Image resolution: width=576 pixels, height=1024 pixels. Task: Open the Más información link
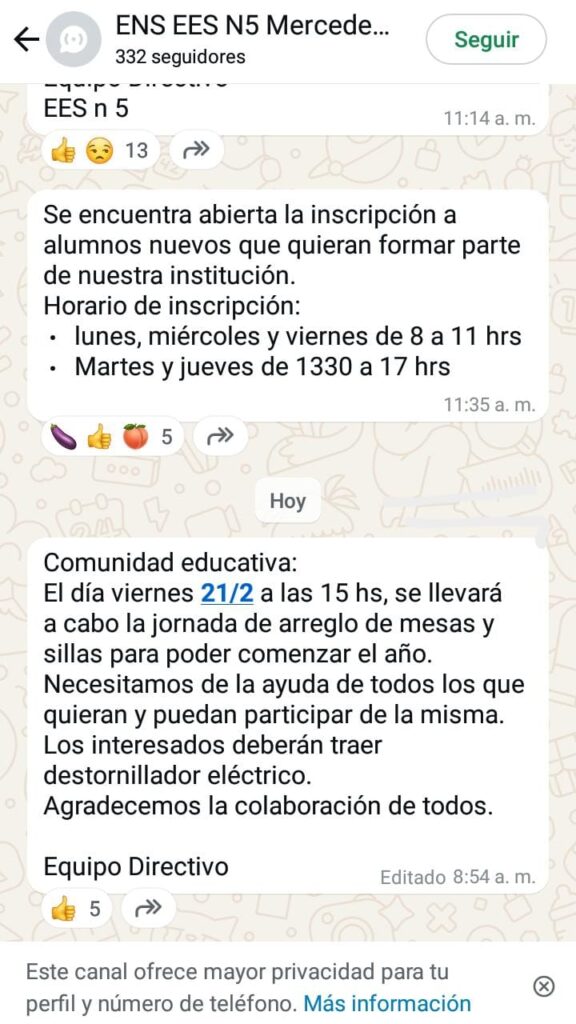pos(387,1002)
